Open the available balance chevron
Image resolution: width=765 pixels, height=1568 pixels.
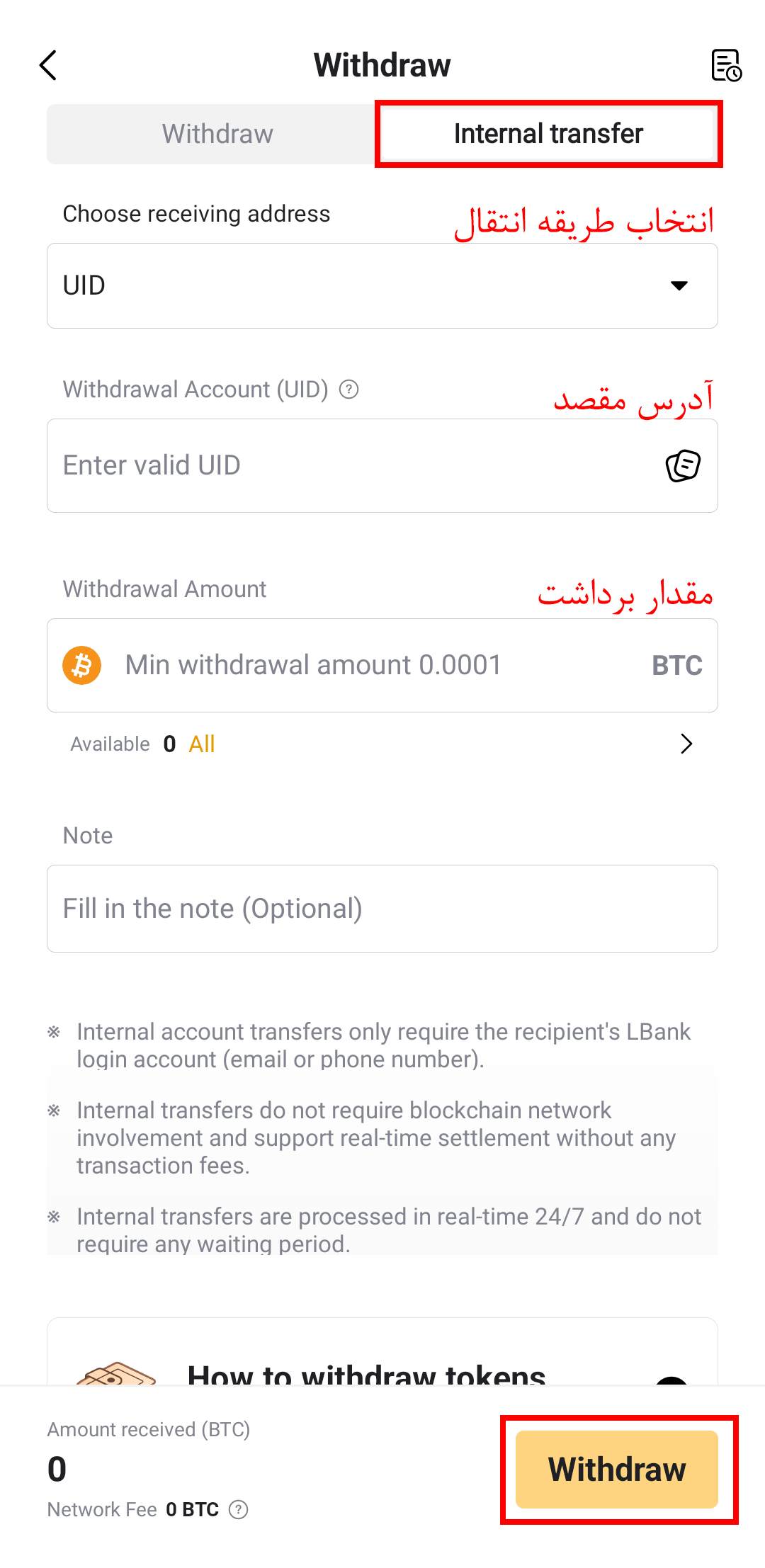point(686,744)
